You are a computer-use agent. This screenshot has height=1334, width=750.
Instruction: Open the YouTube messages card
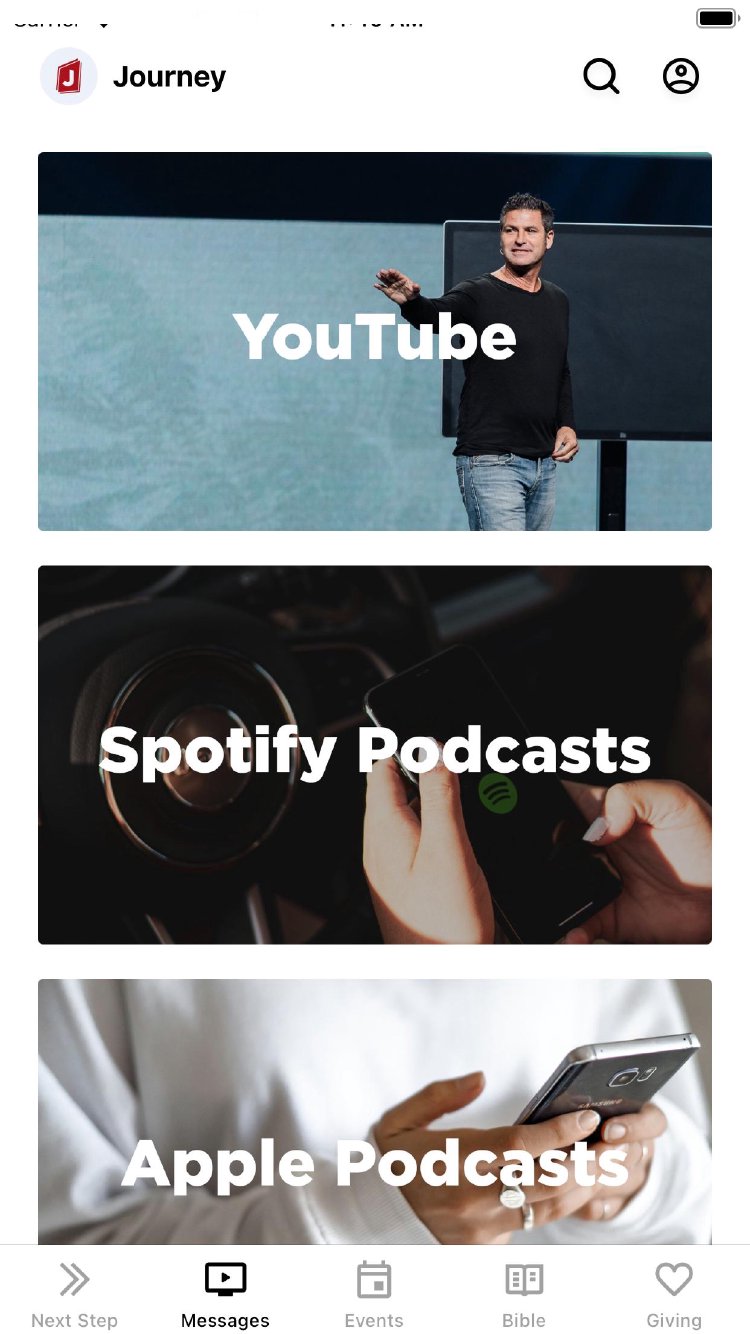[x=375, y=341]
